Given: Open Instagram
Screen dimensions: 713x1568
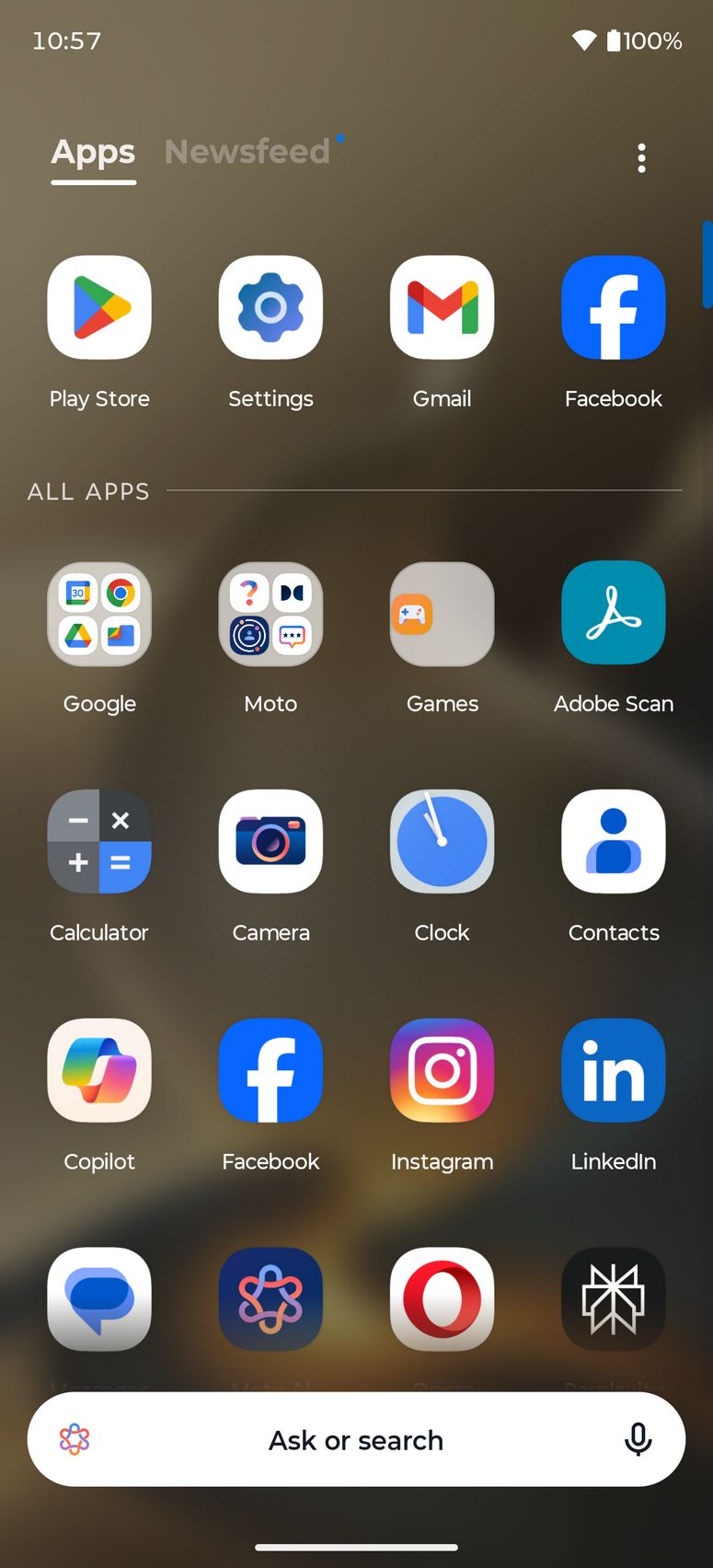Looking at the screenshot, I should (442, 1071).
